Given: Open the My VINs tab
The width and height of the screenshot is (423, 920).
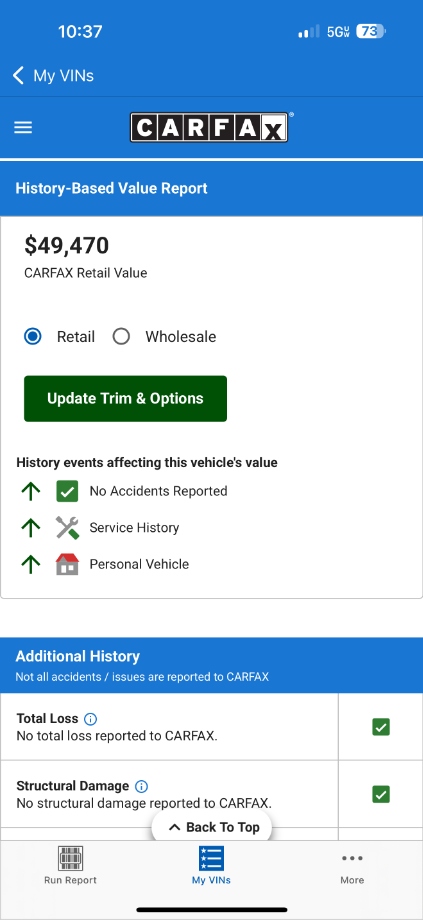Looking at the screenshot, I should pyautogui.click(x=211, y=865).
